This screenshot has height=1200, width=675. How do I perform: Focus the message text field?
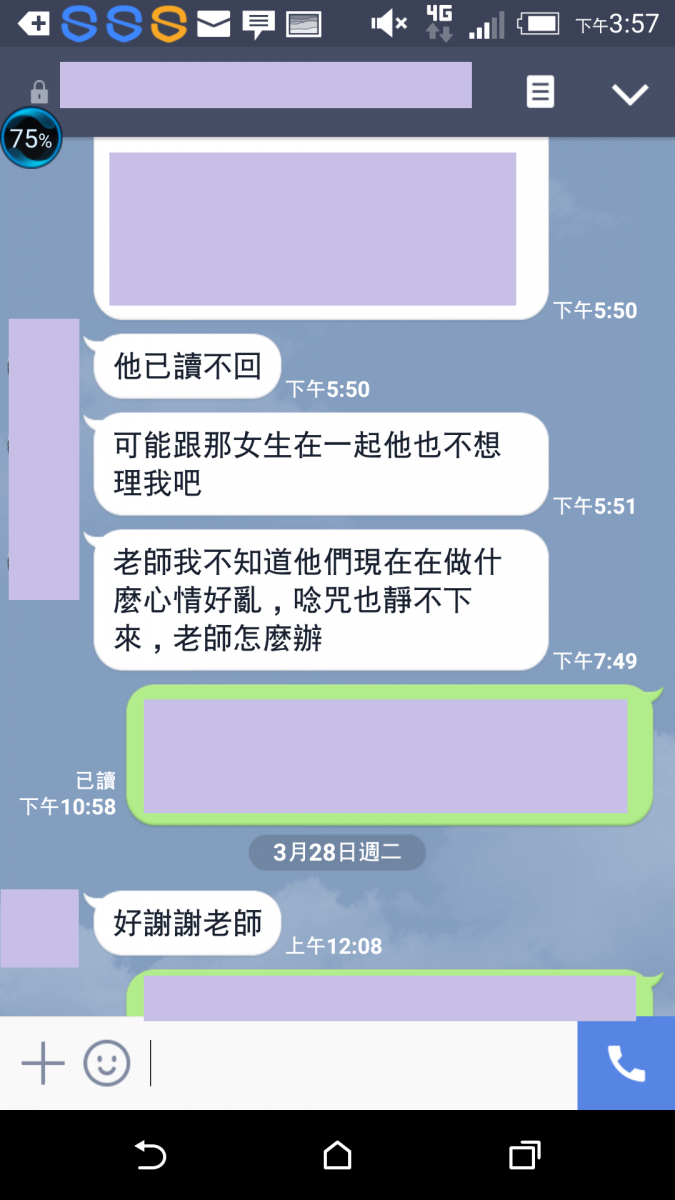click(360, 1063)
